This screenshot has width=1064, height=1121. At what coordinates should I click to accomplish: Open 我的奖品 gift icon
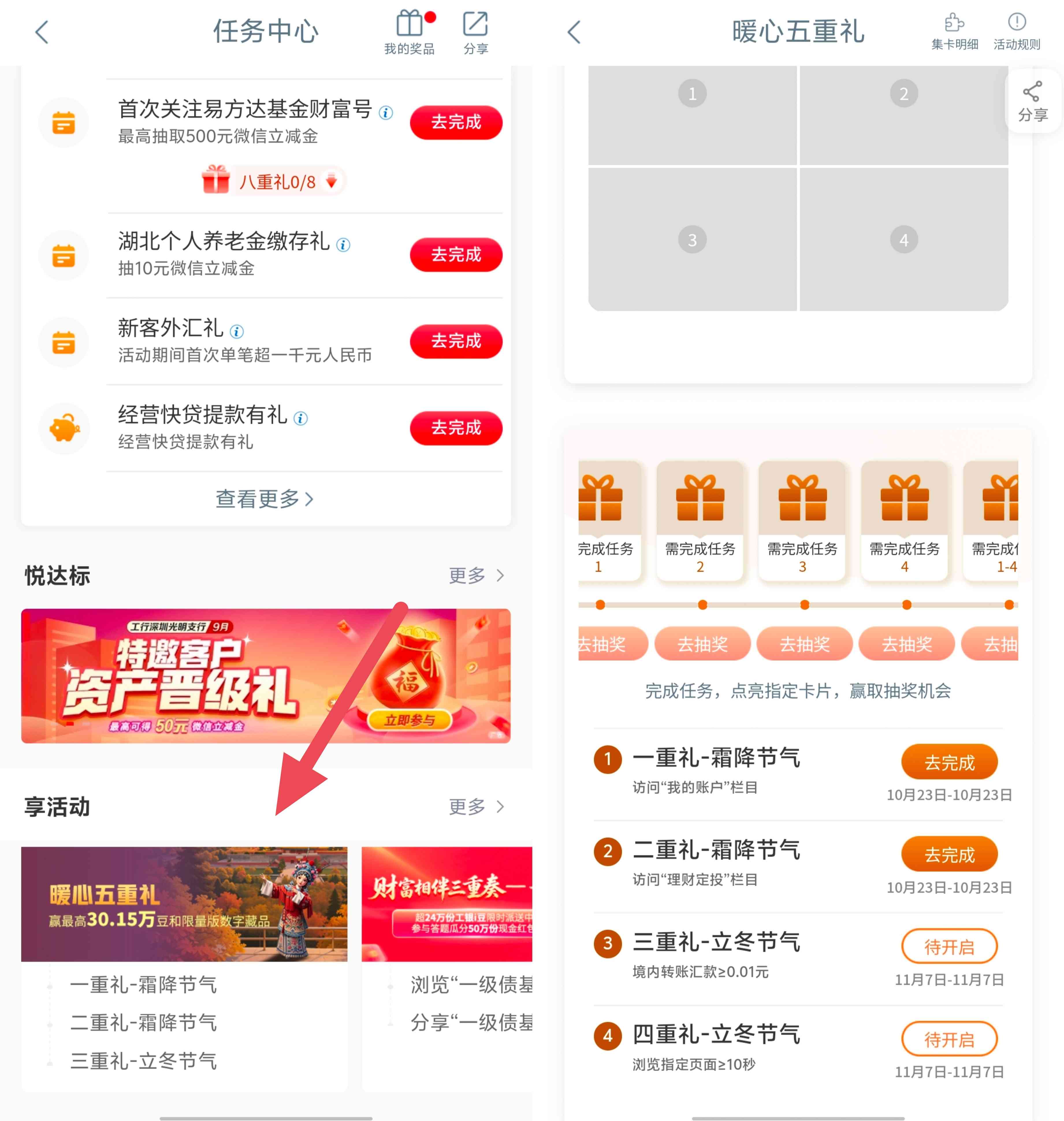(410, 32)
